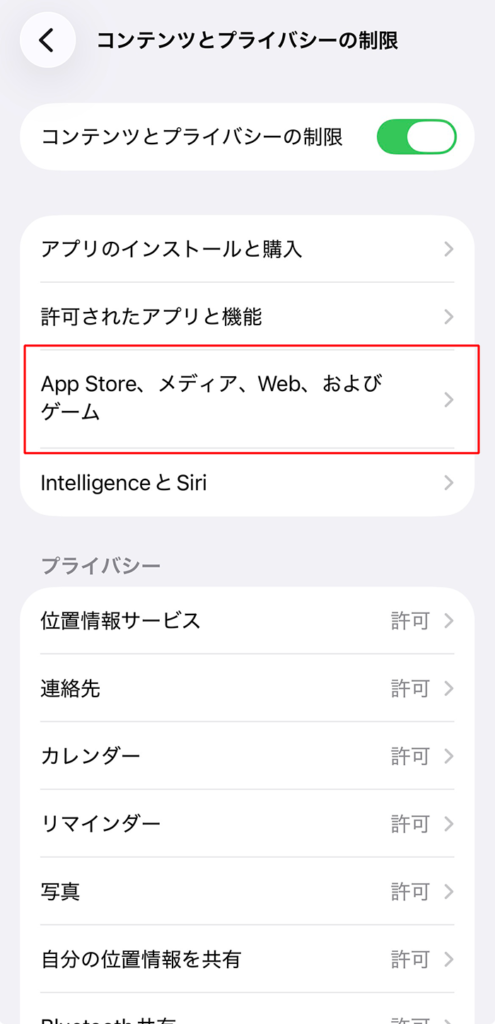Open the 連絡先 row
495x1024 pixels.
248,688
